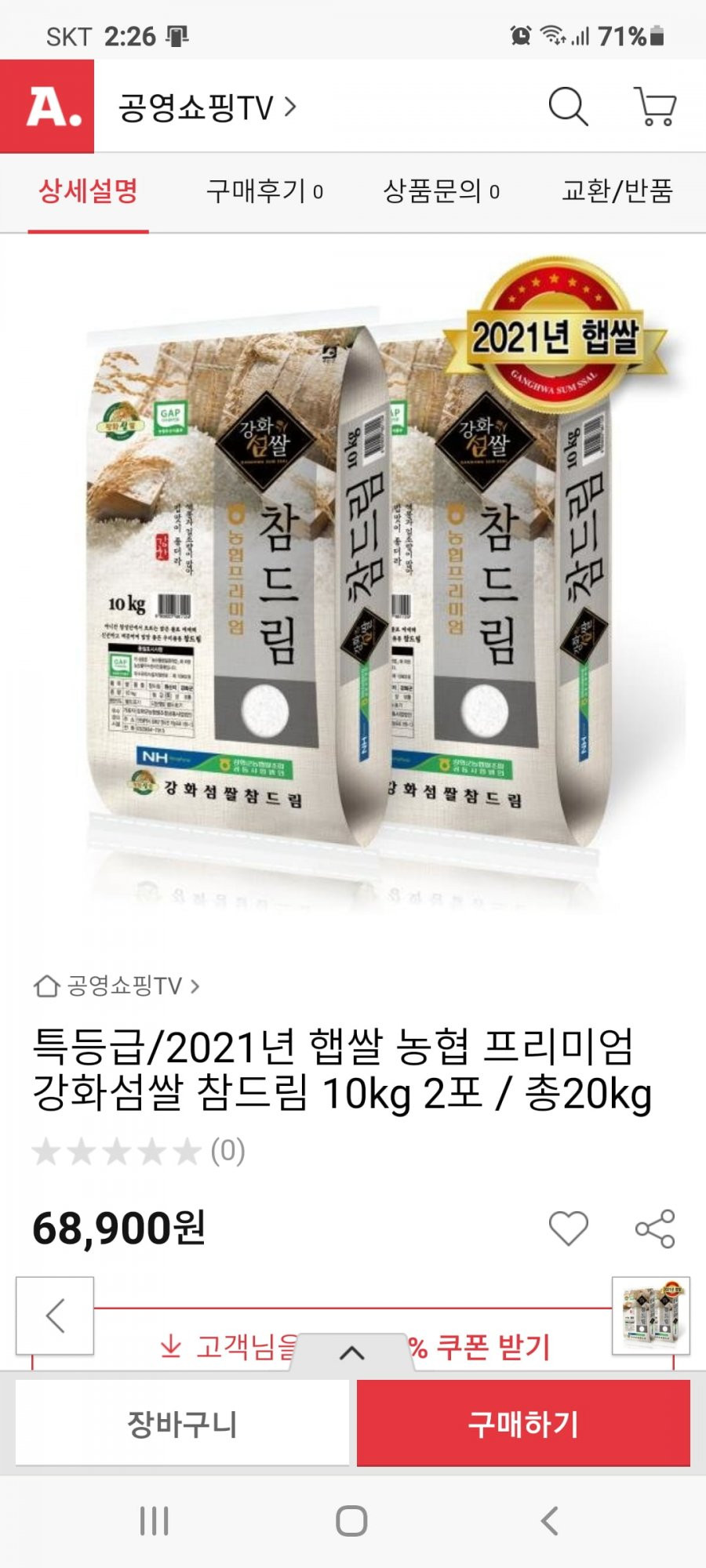Get the coupon via 쿠폰 받기
Screen dimensions: 706x1568
[x=493, y=1347]
